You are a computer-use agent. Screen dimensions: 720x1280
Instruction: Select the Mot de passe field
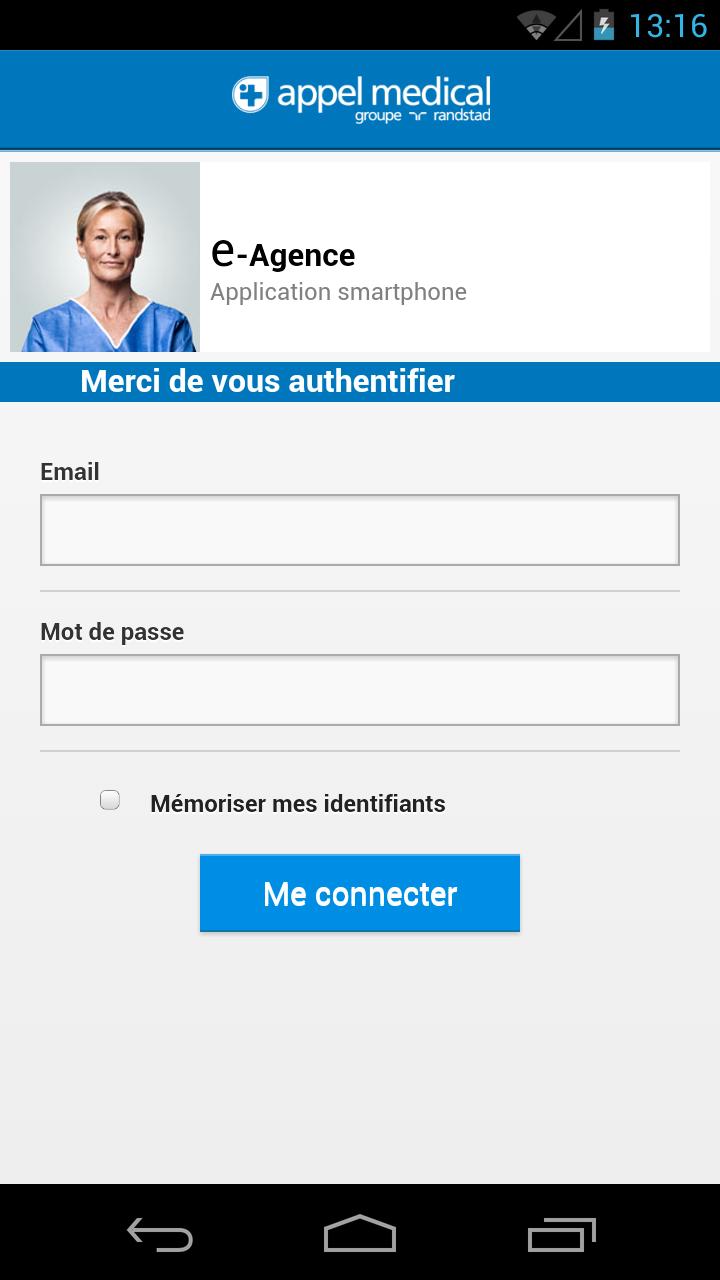point(360,689)
